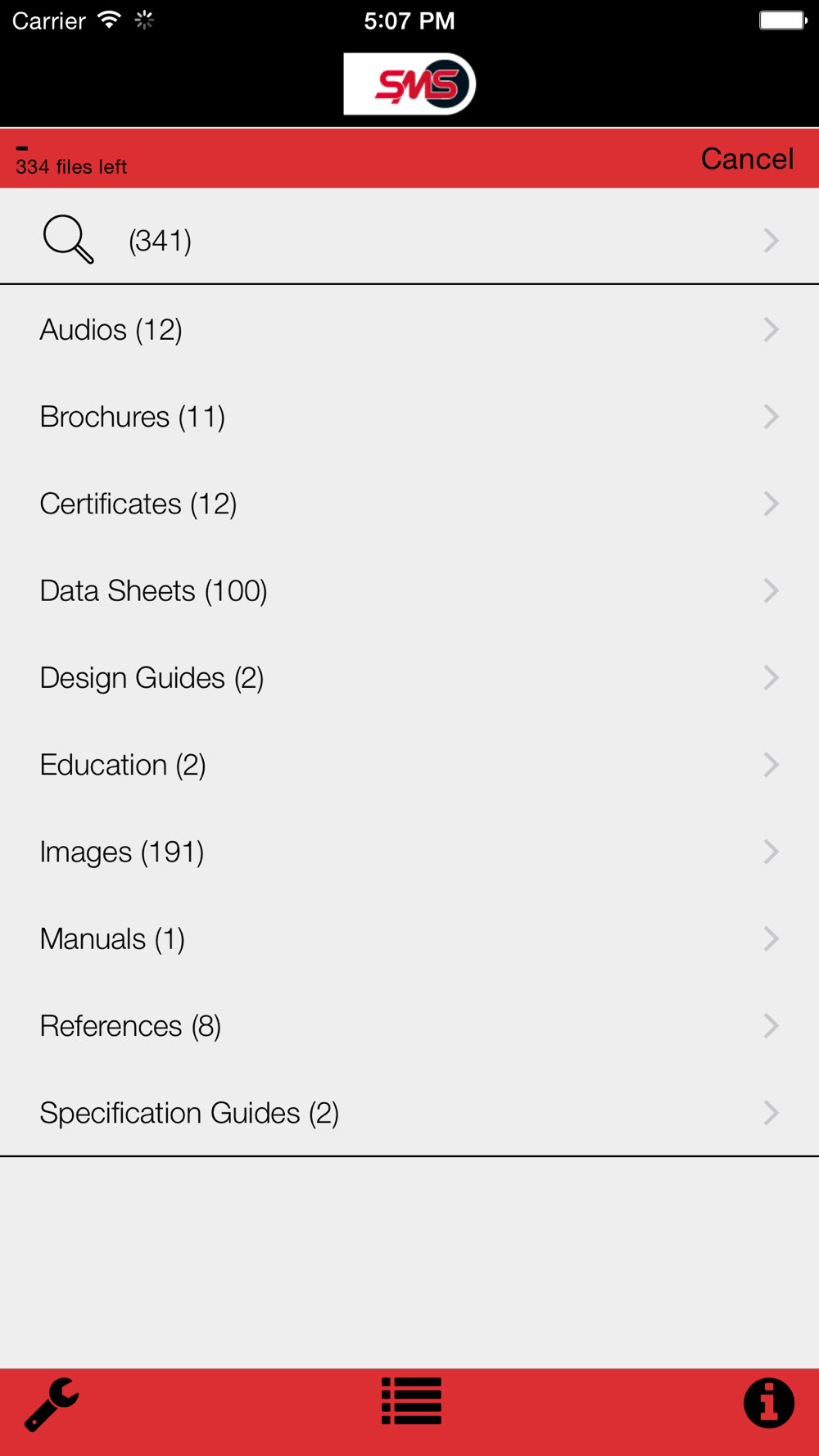This screenshot has height=1456, width=819.
Task: Open the Manuals category
Action: pyautogui.click(x=409, y=938)
